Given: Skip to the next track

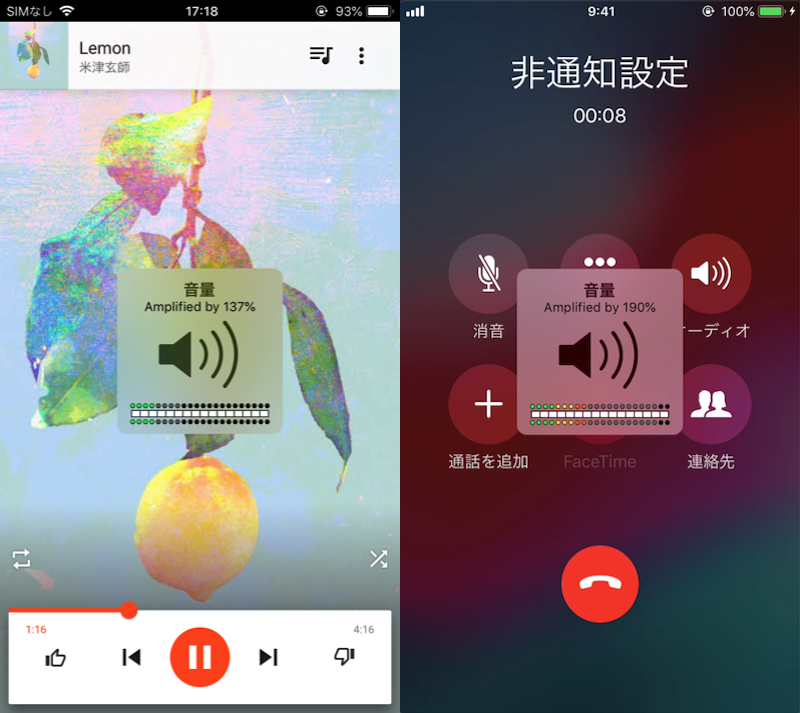Looking at the screenshot, I should 268,657.
